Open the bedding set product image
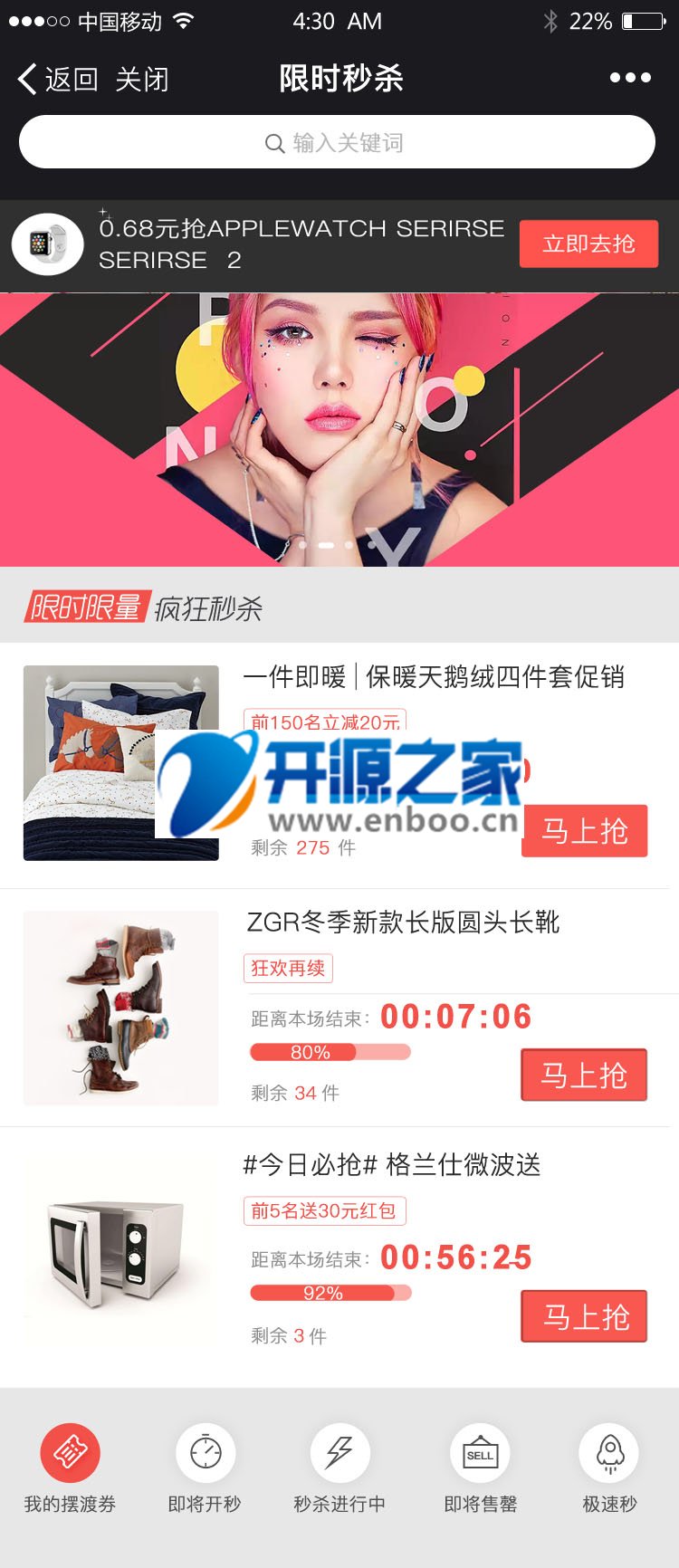The image size is (679, 1568). coord(121,762)
